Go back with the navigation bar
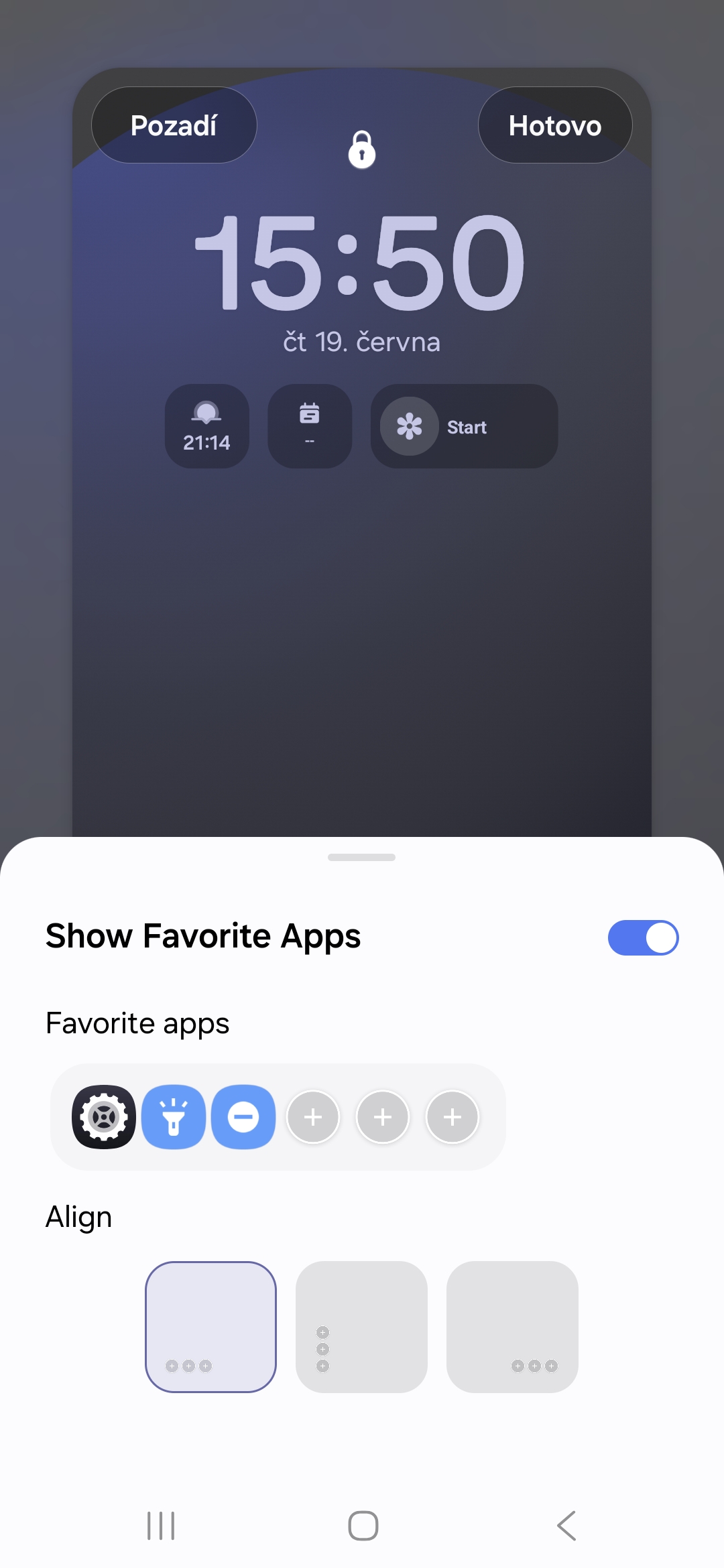The image size is (724, 1568). pos(566,1526)
